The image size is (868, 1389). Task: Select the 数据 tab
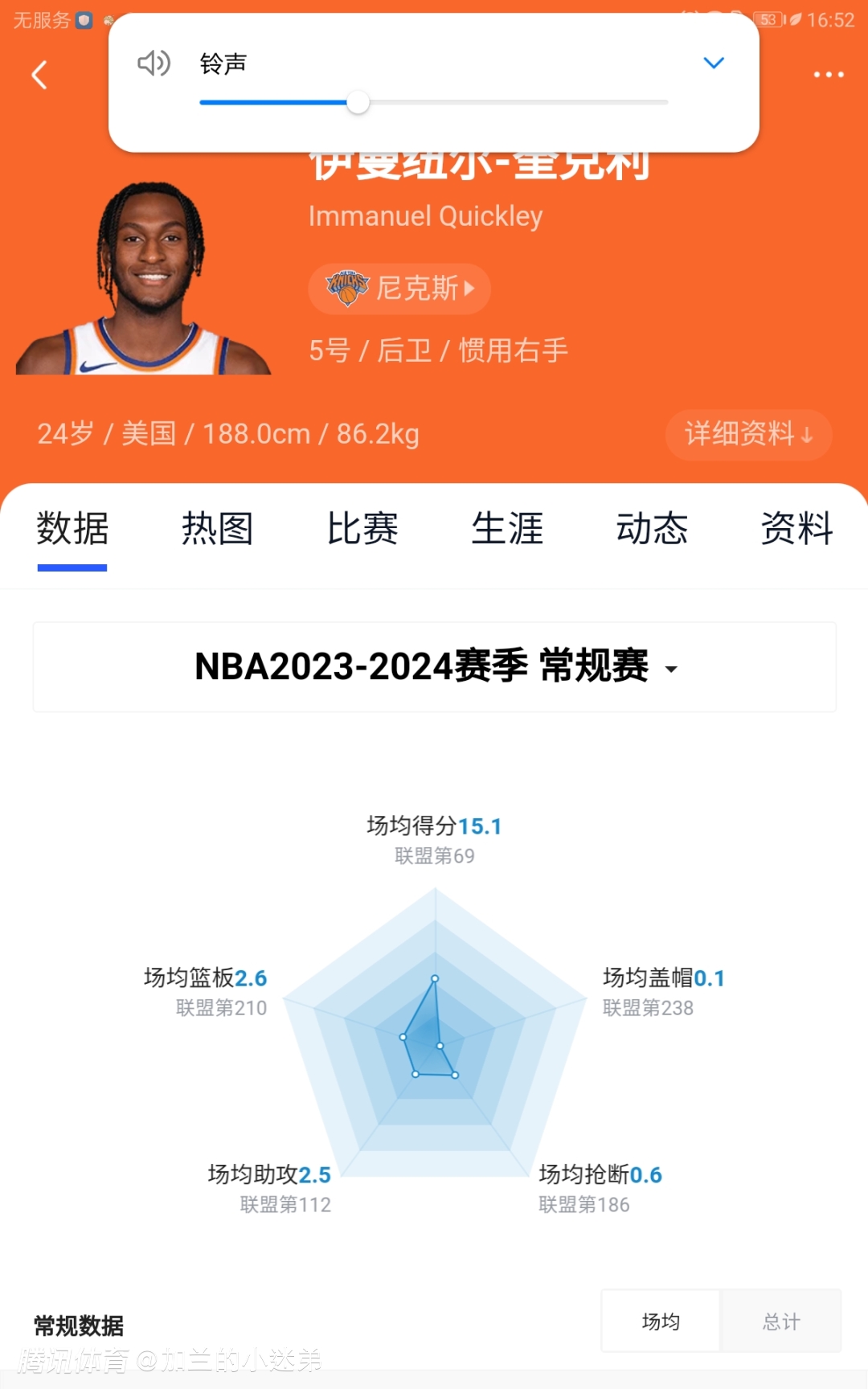point(72,530)
